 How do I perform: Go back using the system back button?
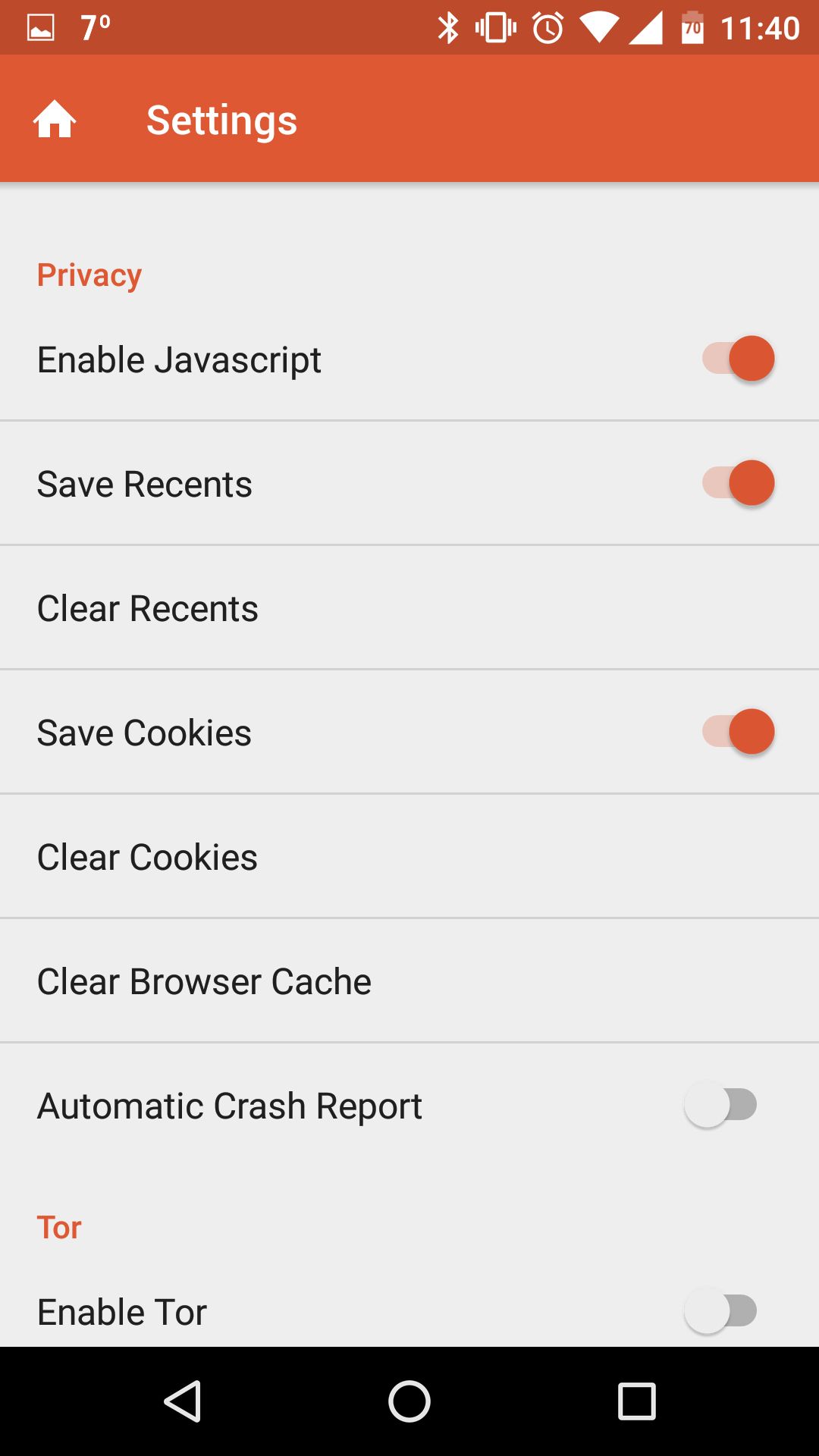click(x=183, y=1401)
